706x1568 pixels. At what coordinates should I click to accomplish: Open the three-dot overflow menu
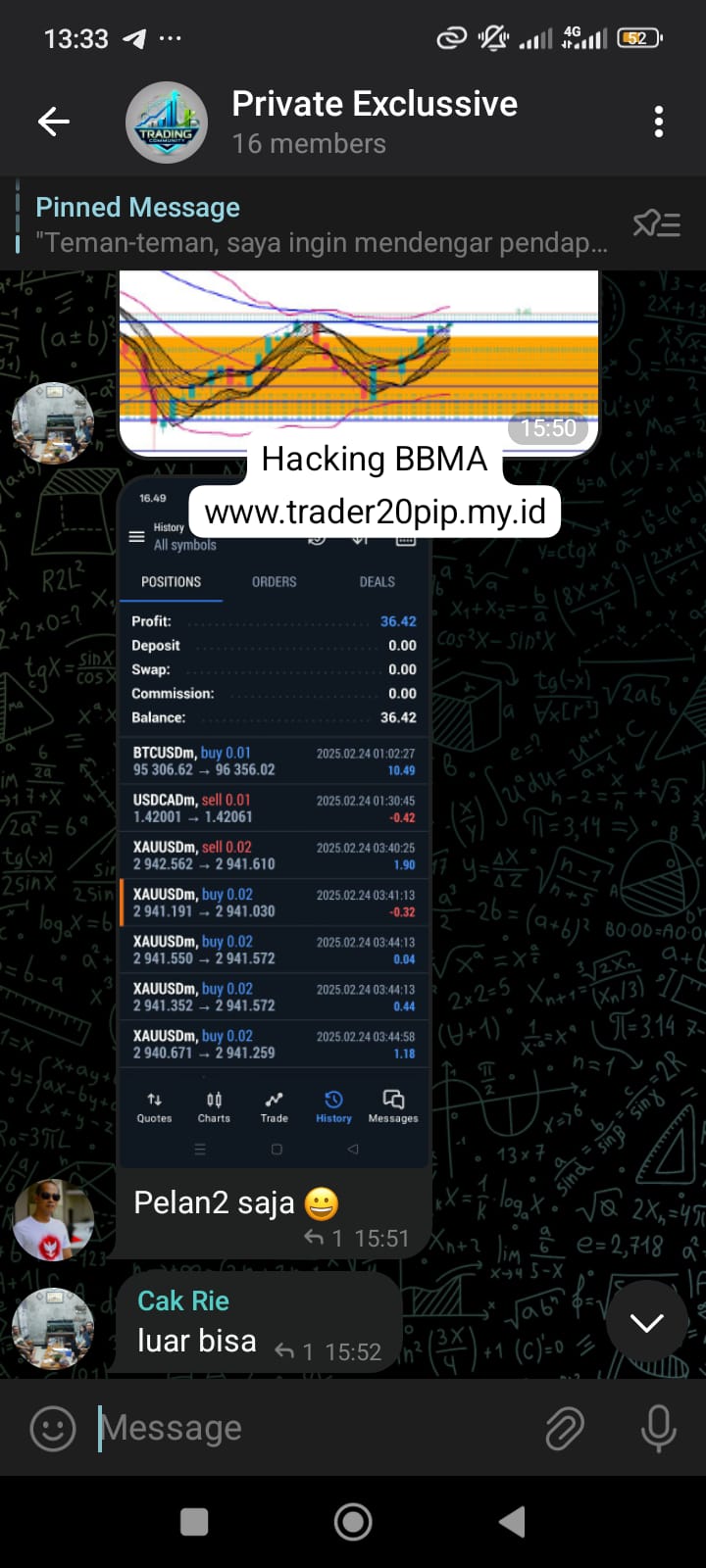pyautogui.click(x=658, y=122)
